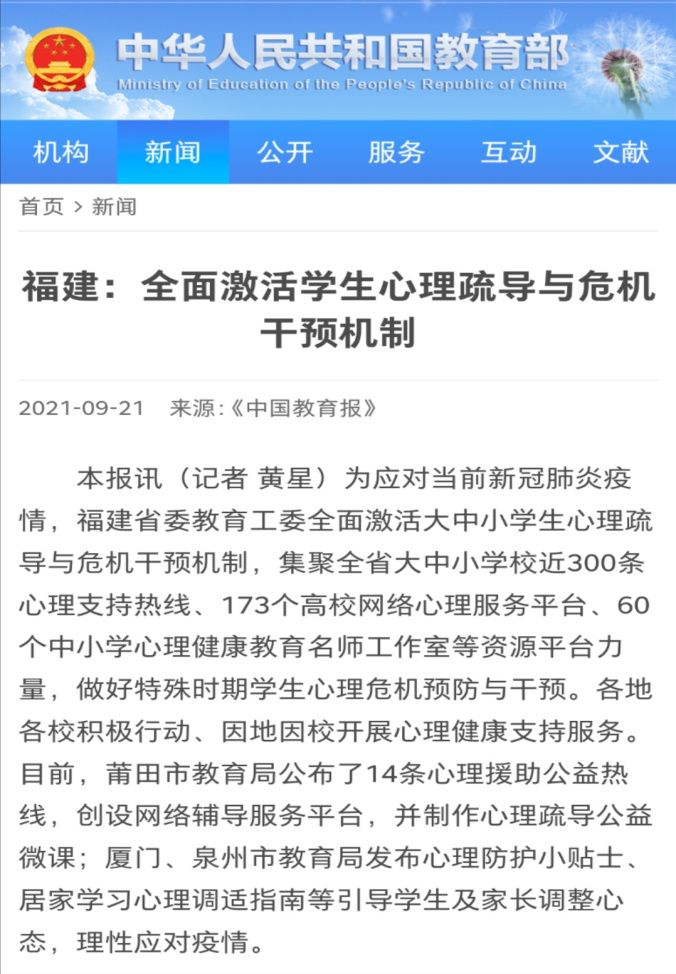The height and width of the screenshot is (974, 676).
Task: Open the 机构 navigation tab
Action: (61, 152)
